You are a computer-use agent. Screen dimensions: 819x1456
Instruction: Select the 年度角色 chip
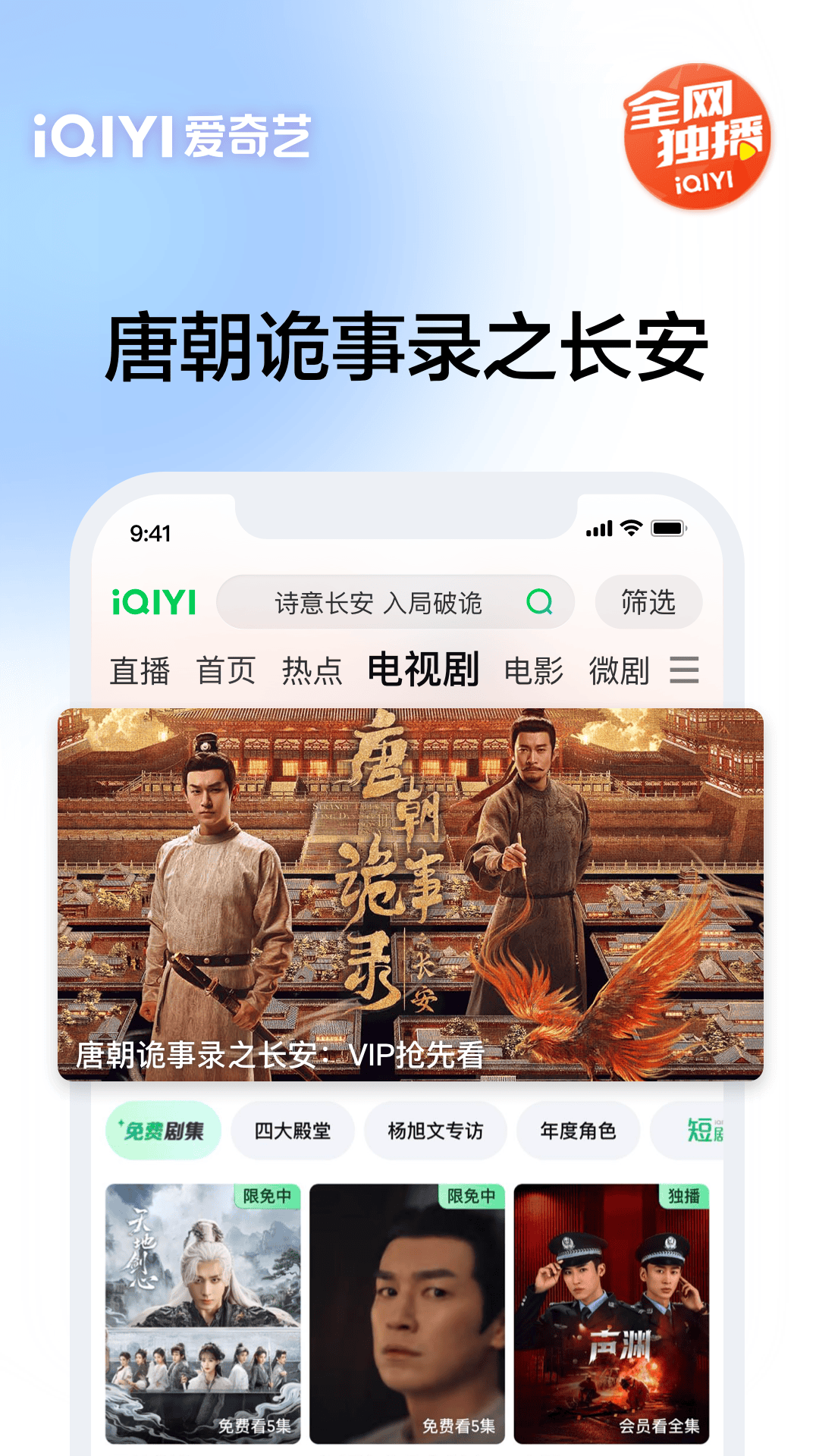click(x=578, y=1131)
